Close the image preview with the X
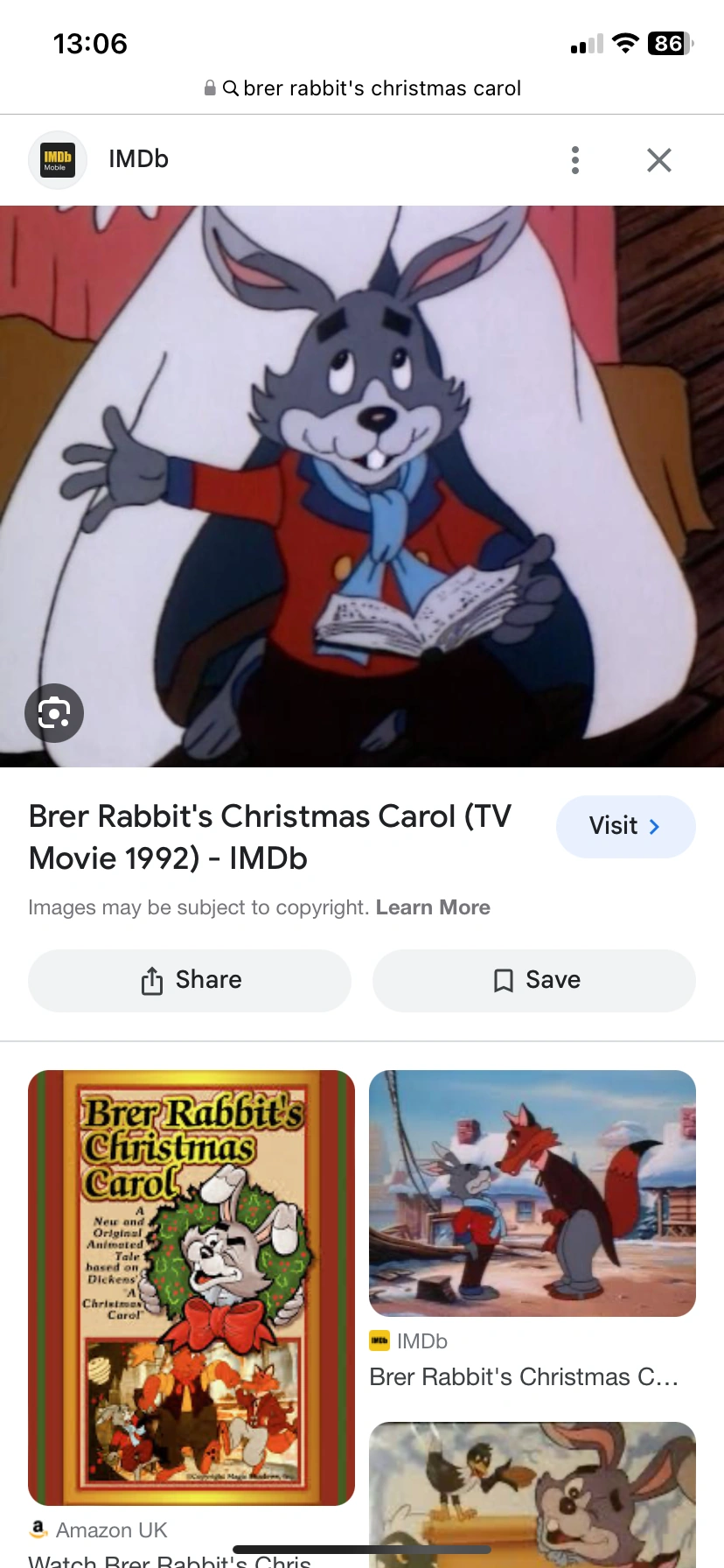This screenshot has height=1568, width=724. [x=658, y=159]
